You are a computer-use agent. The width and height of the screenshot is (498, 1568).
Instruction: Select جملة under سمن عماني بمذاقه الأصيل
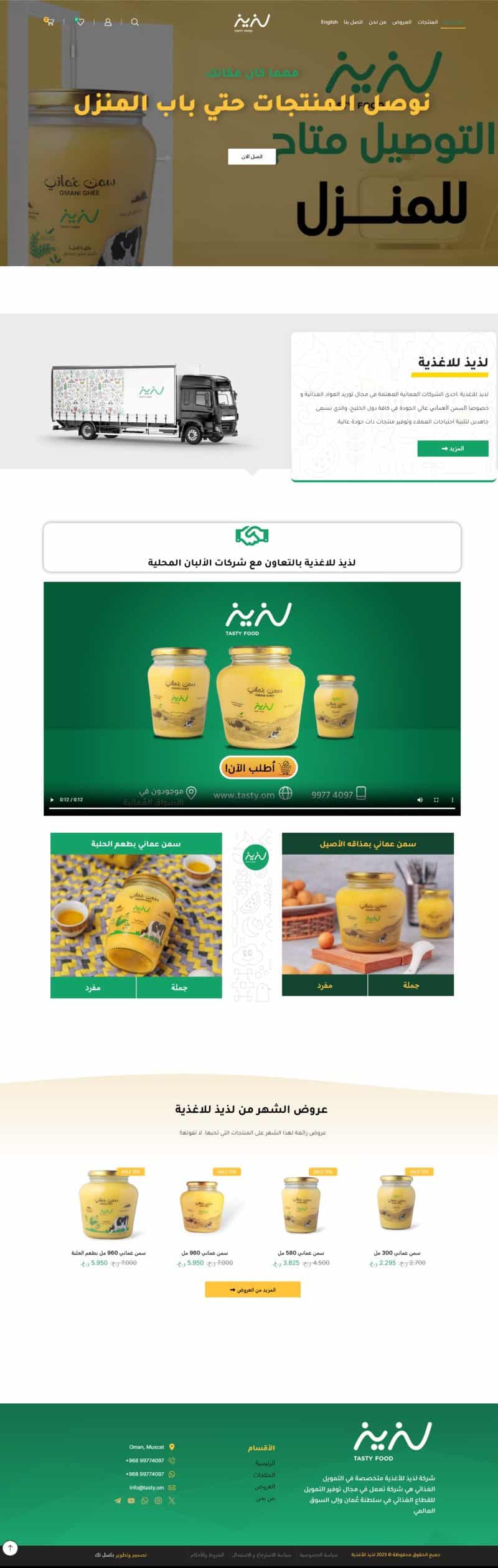(411, 985)
